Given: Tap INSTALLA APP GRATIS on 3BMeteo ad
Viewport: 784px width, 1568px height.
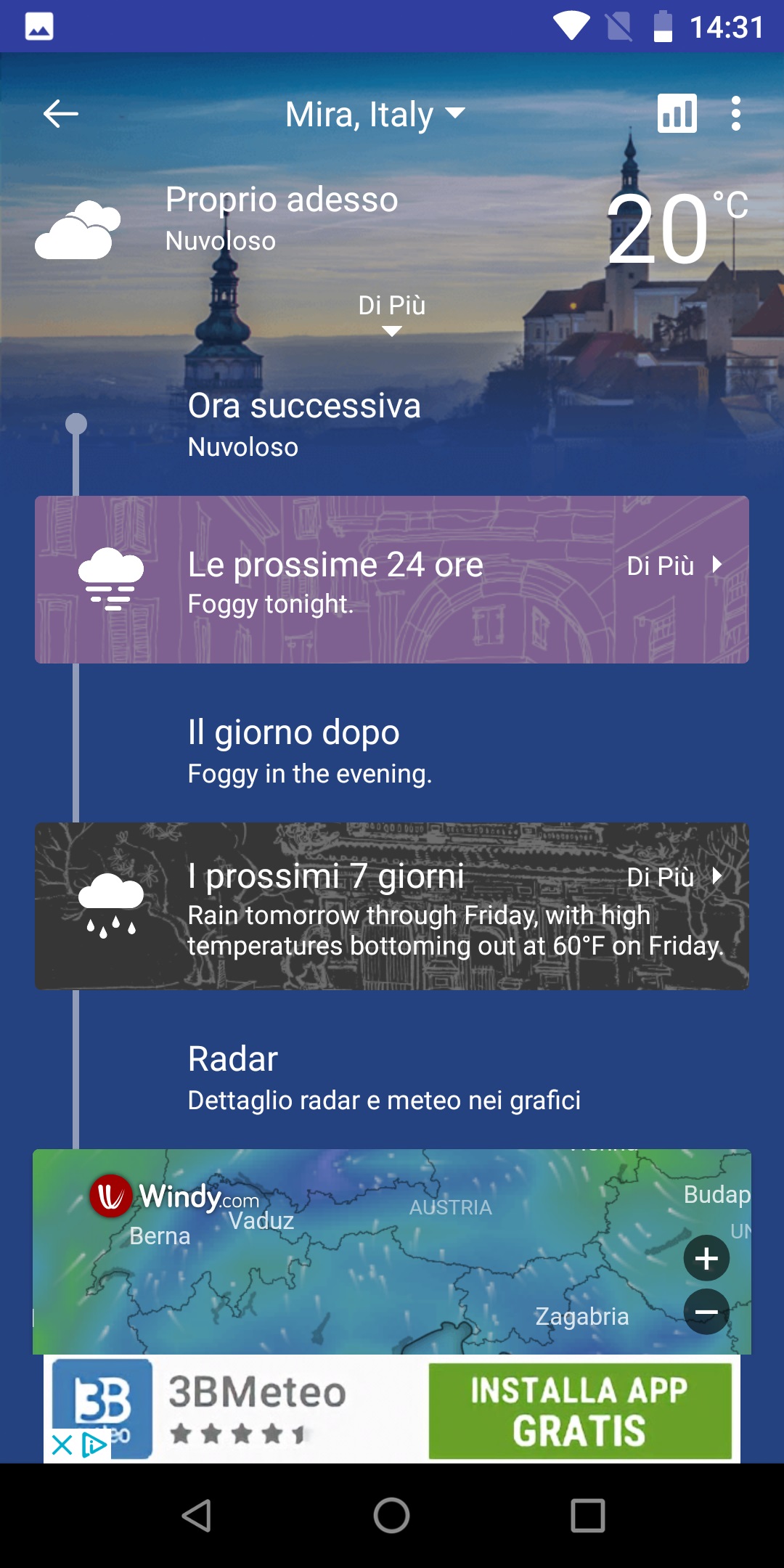Looking at the screenshot, I should (580, 1410).
